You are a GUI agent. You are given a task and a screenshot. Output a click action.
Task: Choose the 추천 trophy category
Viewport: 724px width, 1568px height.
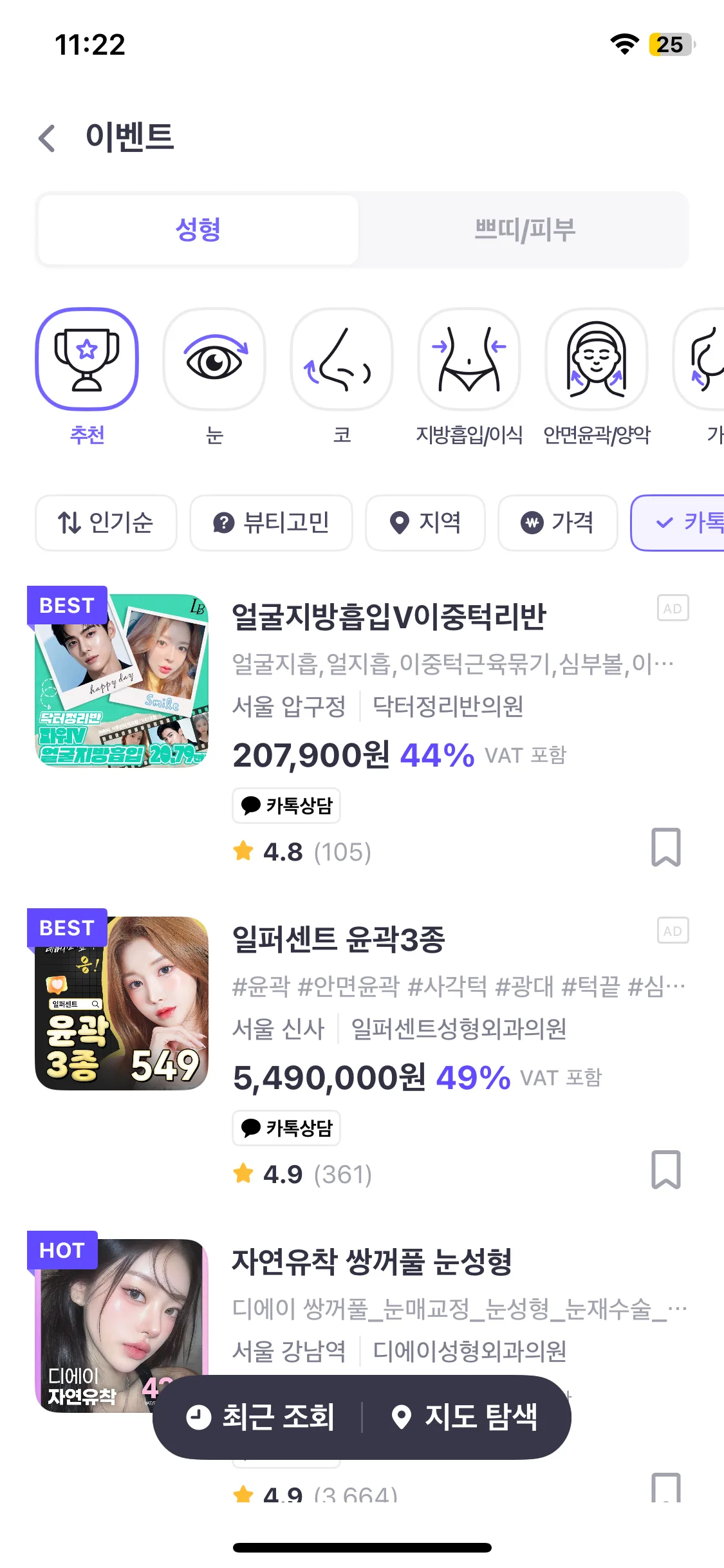click(87, 359)
